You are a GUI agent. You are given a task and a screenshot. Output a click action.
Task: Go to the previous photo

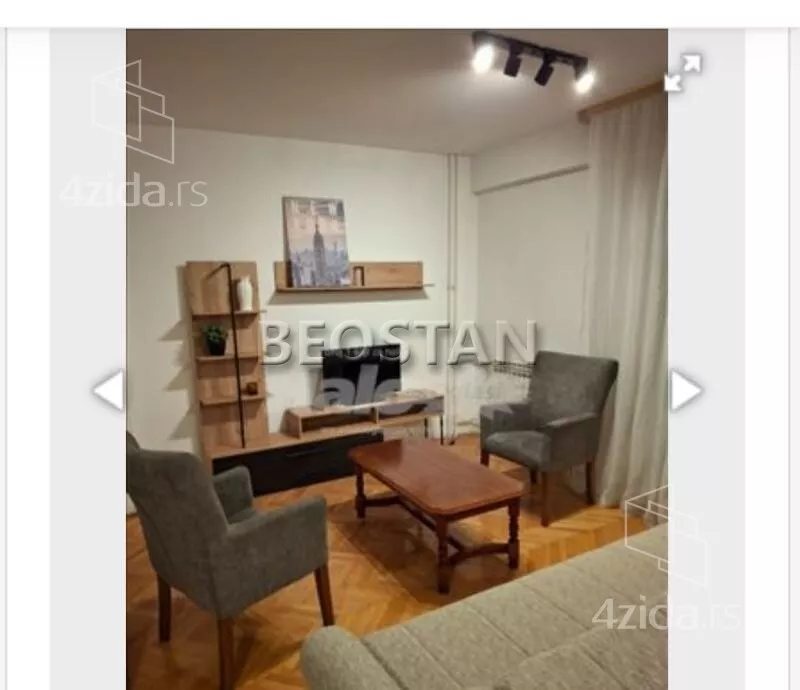coord(108,390)
